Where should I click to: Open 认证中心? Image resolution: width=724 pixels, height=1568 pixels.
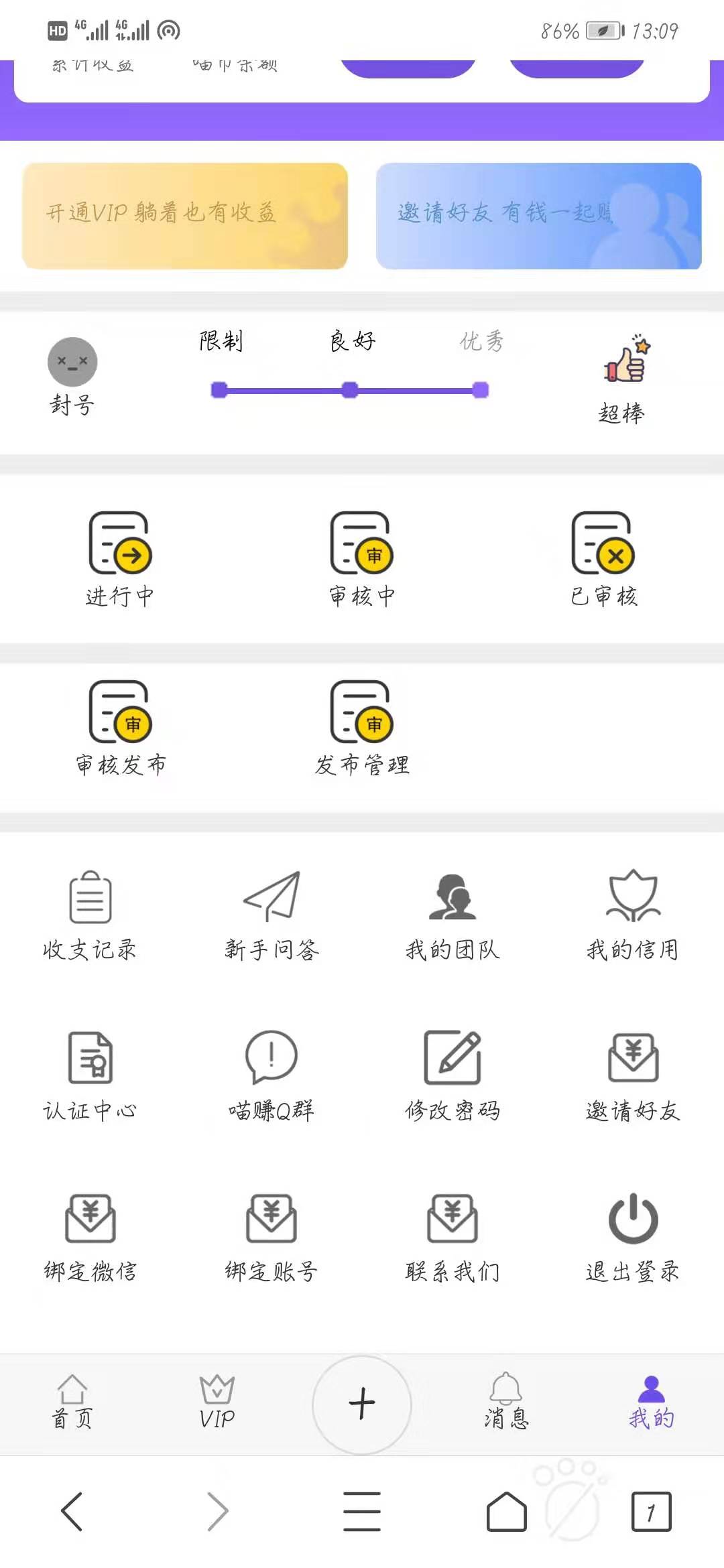tap(90, 1076)
